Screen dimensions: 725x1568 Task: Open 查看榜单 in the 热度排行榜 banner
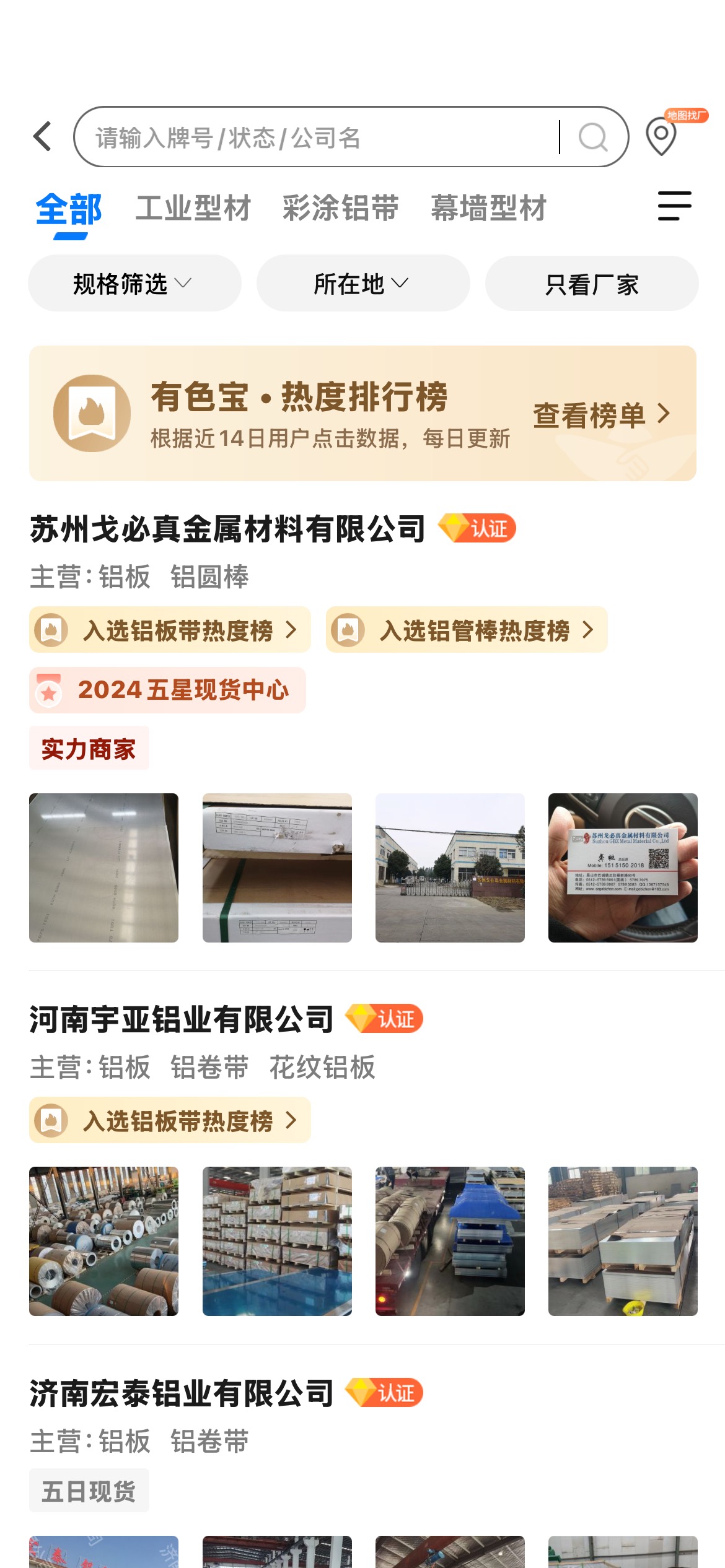[601, 415]
